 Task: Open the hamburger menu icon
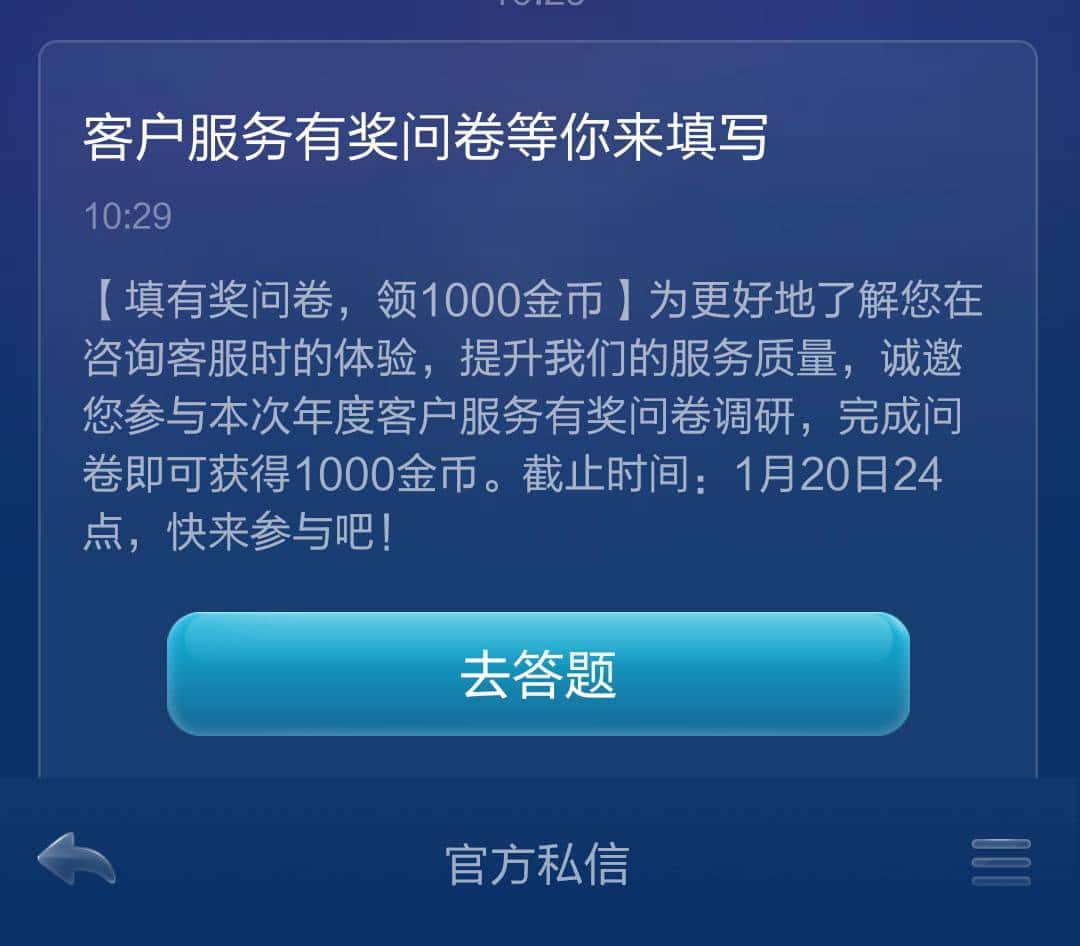click(1000, 862)
